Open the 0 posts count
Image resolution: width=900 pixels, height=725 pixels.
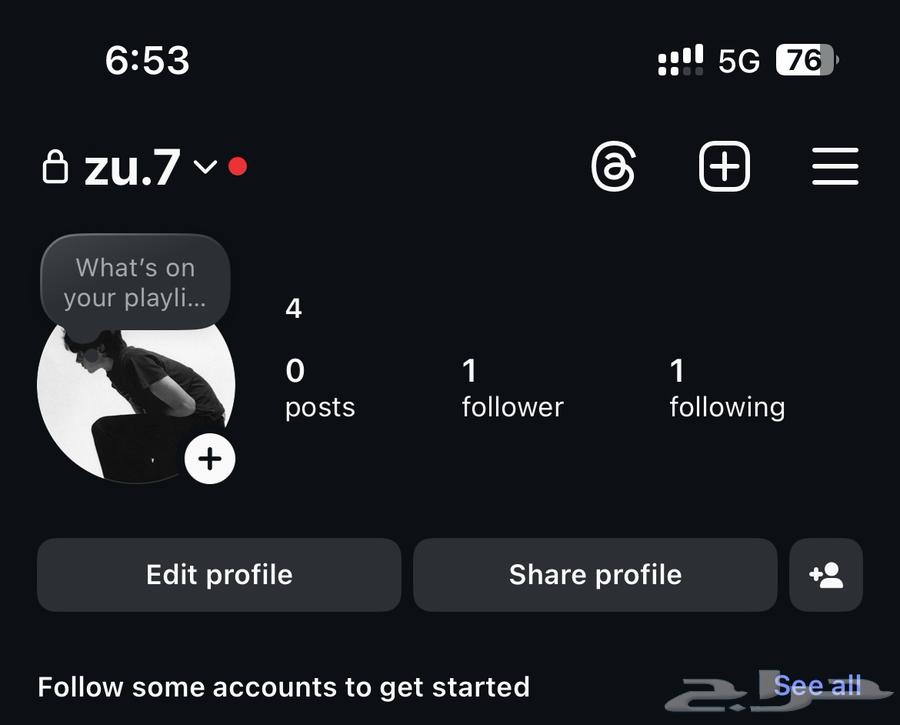pos(319,389)
